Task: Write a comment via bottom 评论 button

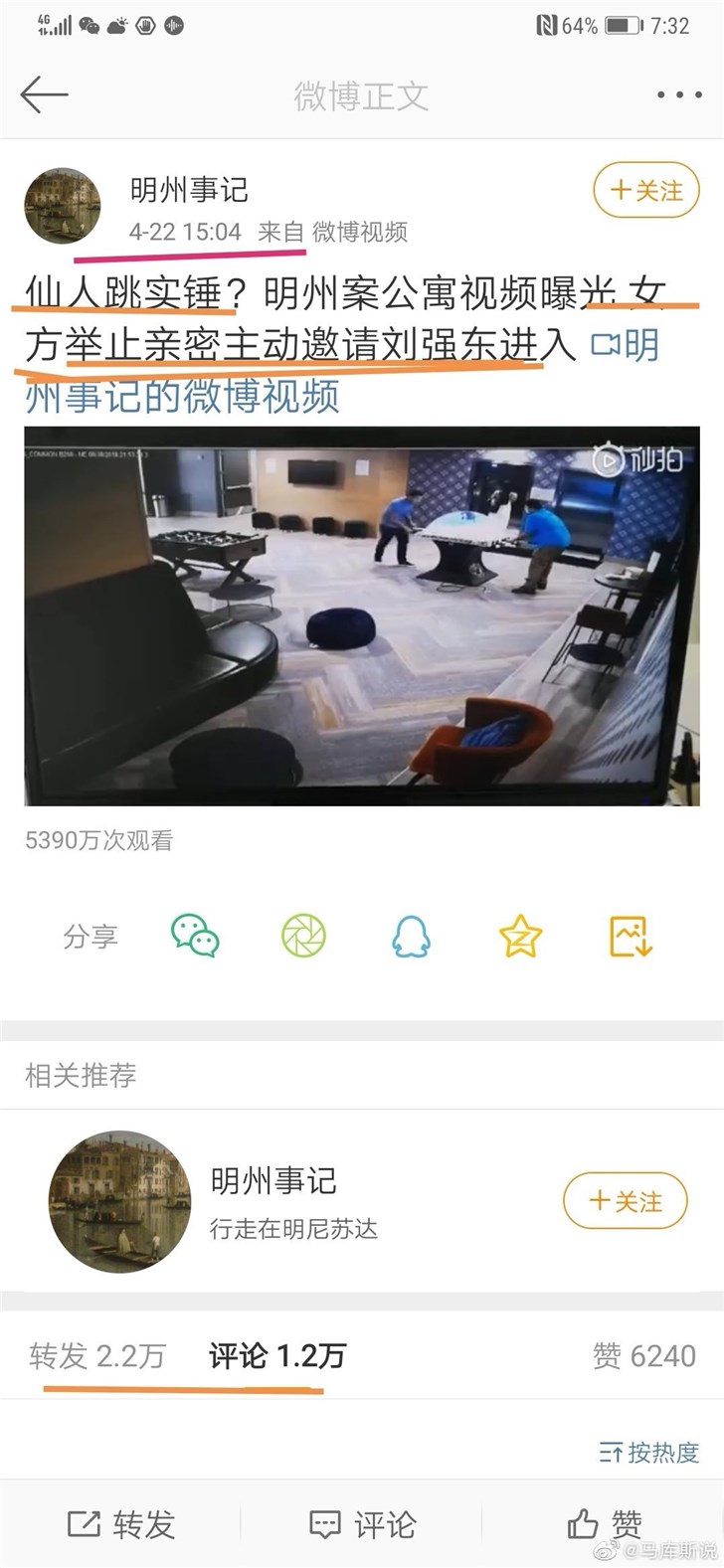Action: click(361, 1524)
